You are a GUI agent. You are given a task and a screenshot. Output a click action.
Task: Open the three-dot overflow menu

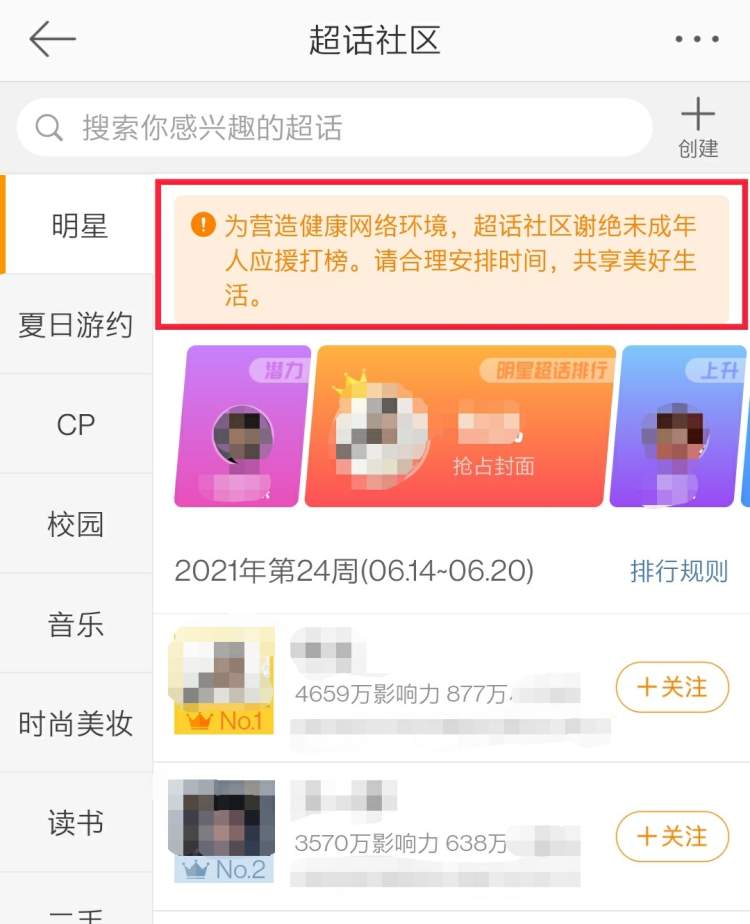[x=697, y=40]
